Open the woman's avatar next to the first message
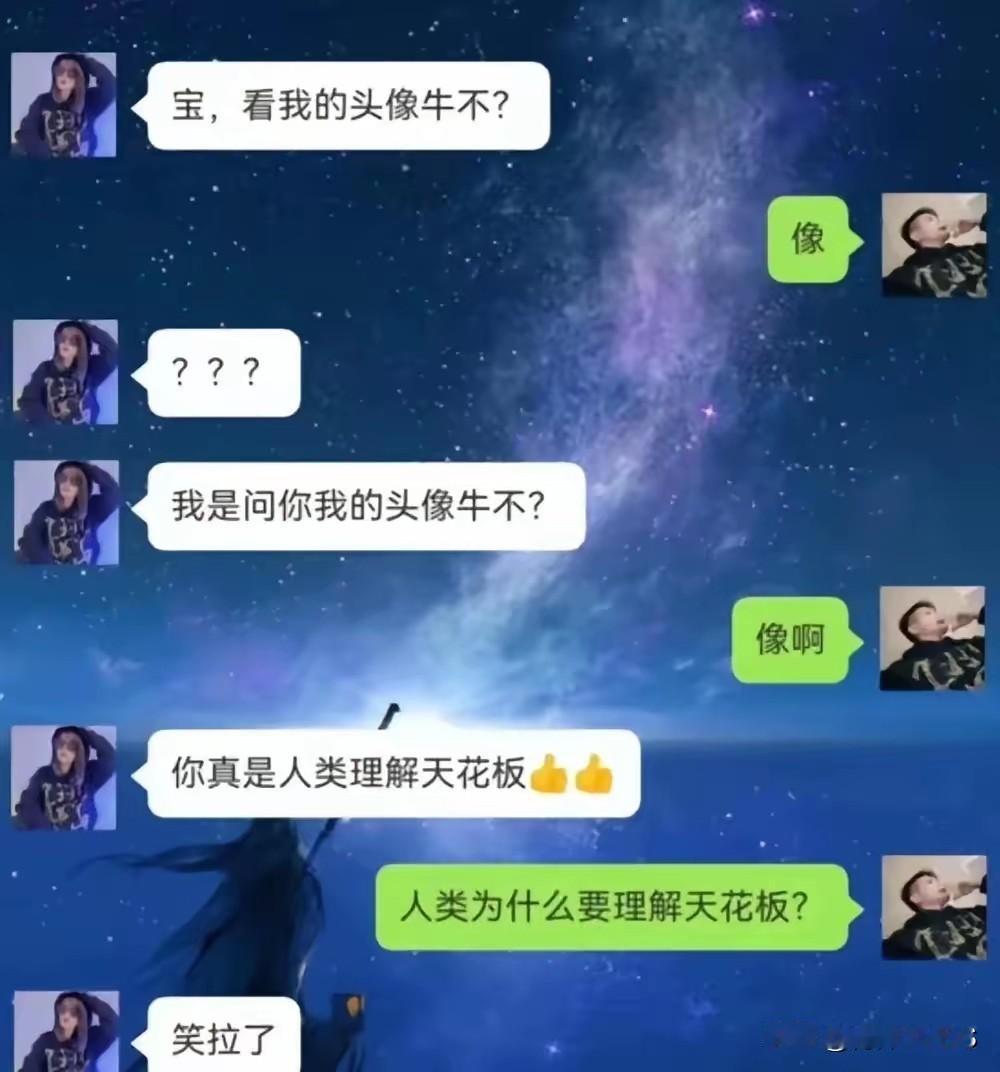Screen dimensions: 1000x1072 64,105
